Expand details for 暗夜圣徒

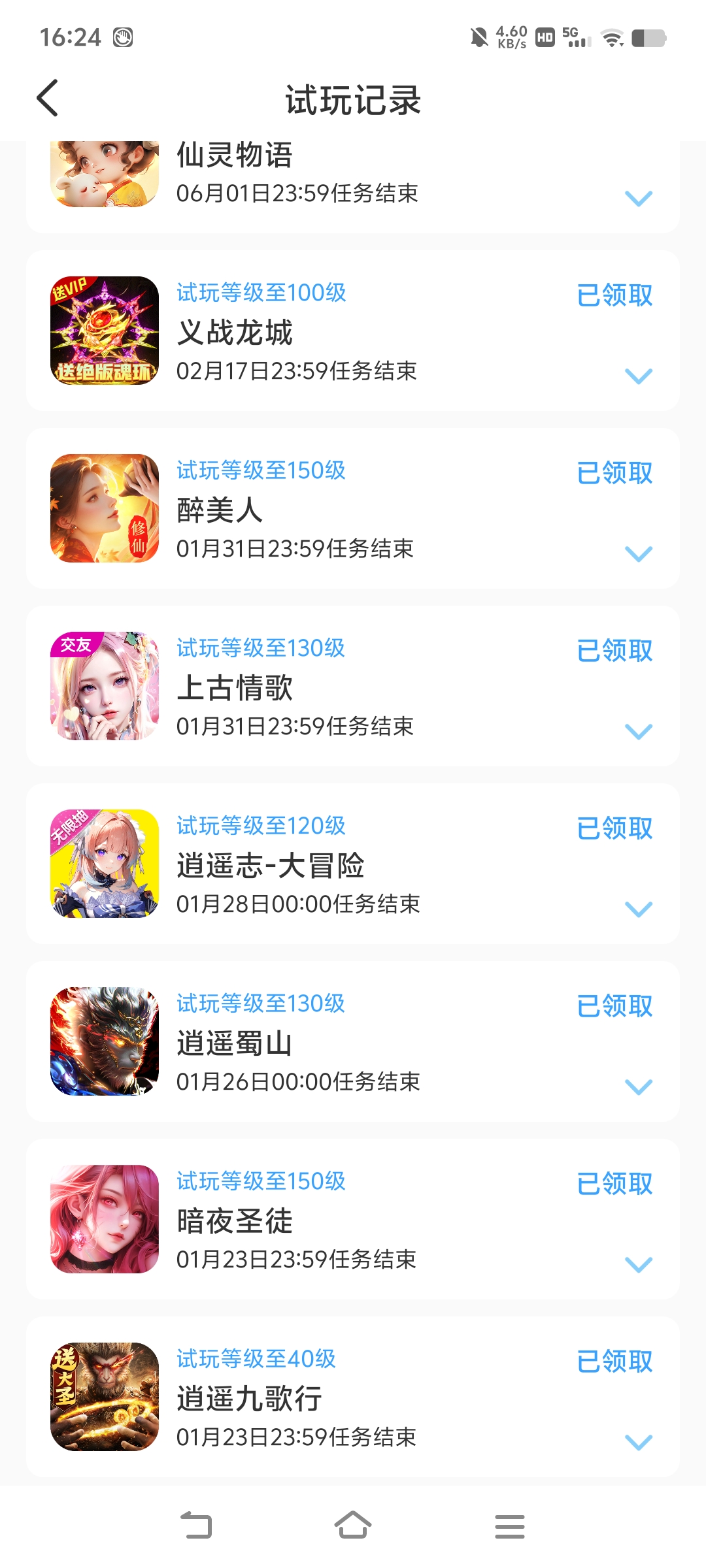pyautogui.click(x=639, y=1264)
